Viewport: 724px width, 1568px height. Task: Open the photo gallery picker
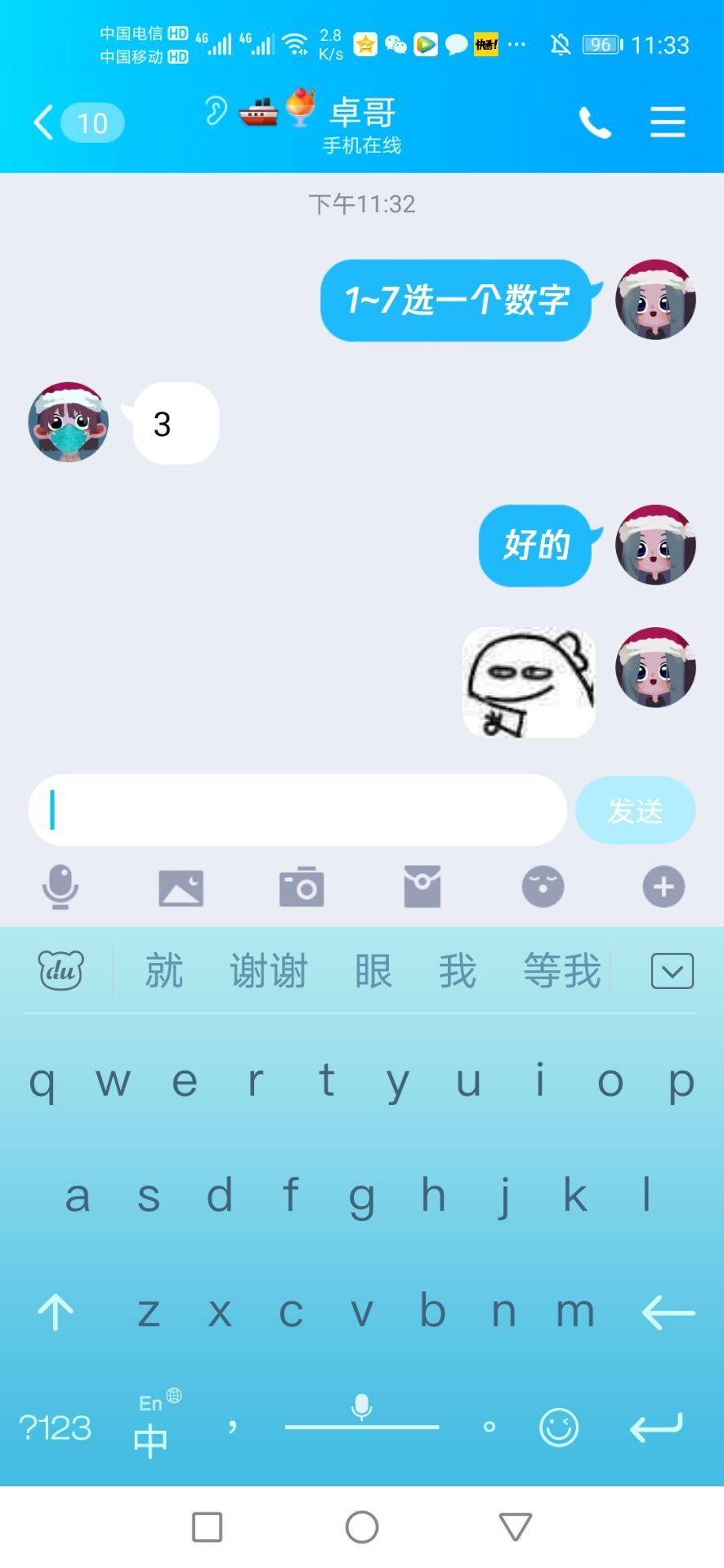pyautogui.click(x=181, y=887)
